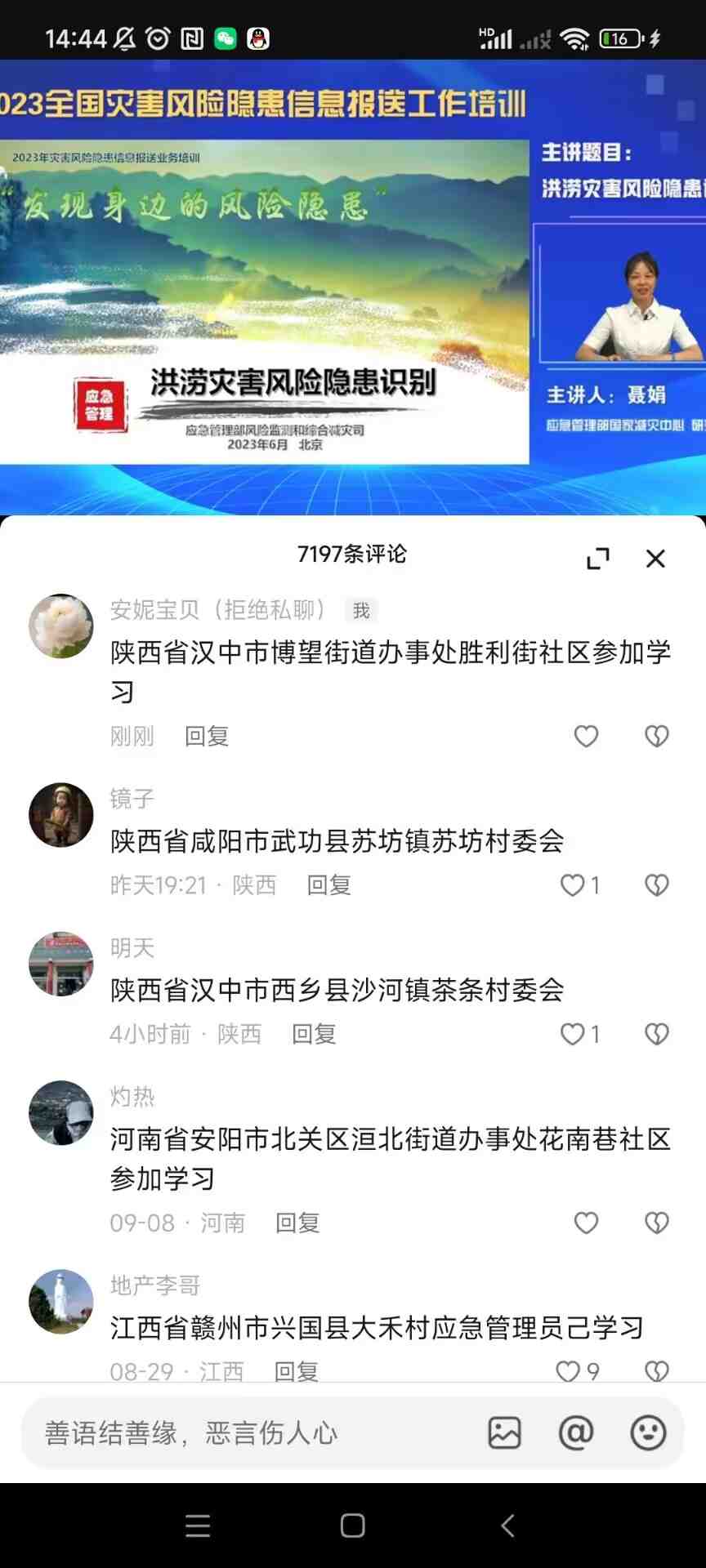The height and width of the screenshot is (1568, 706).
Task: Close the comments panel
Action: [655, 559]
